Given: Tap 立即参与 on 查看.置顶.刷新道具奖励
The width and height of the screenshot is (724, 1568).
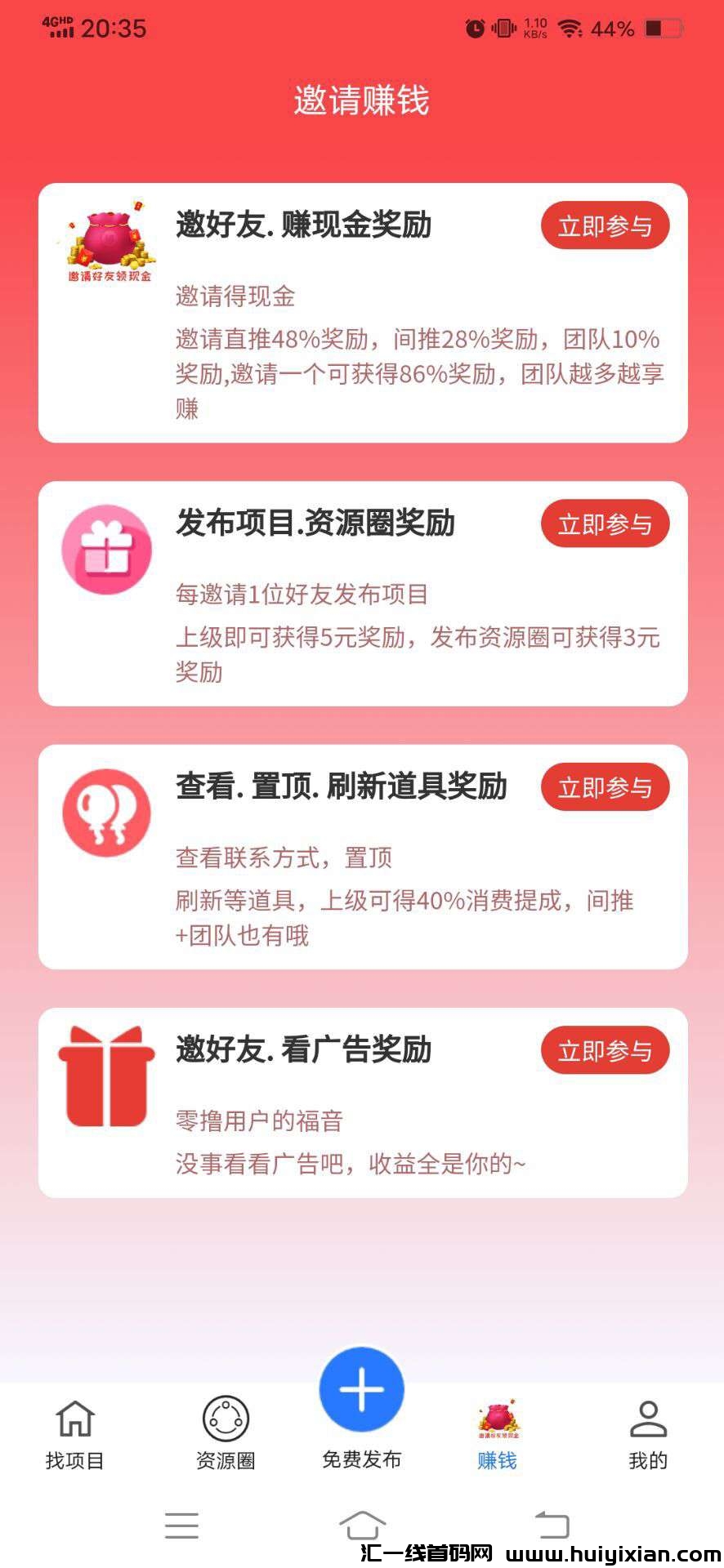Looking at the screenshot, I should 605,788.
